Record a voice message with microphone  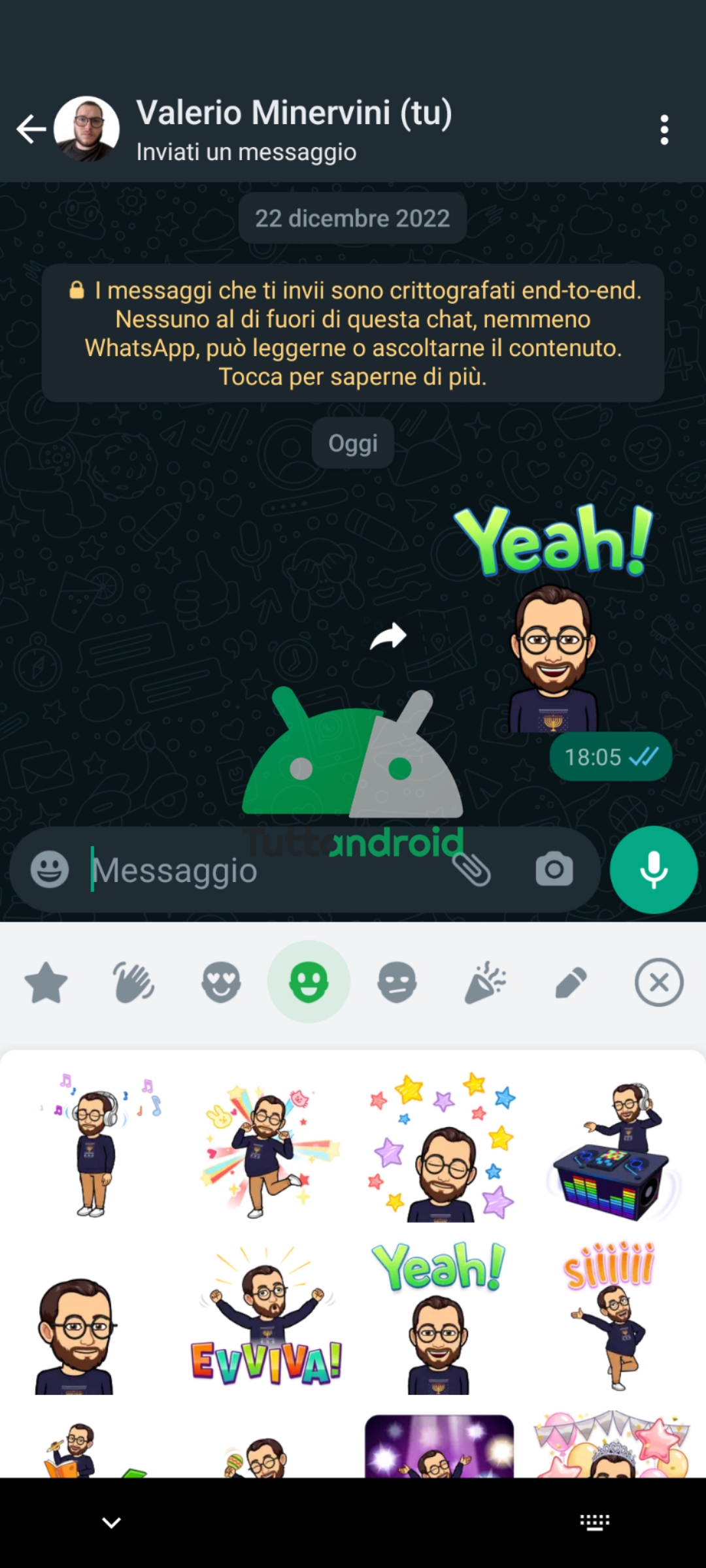654,870
